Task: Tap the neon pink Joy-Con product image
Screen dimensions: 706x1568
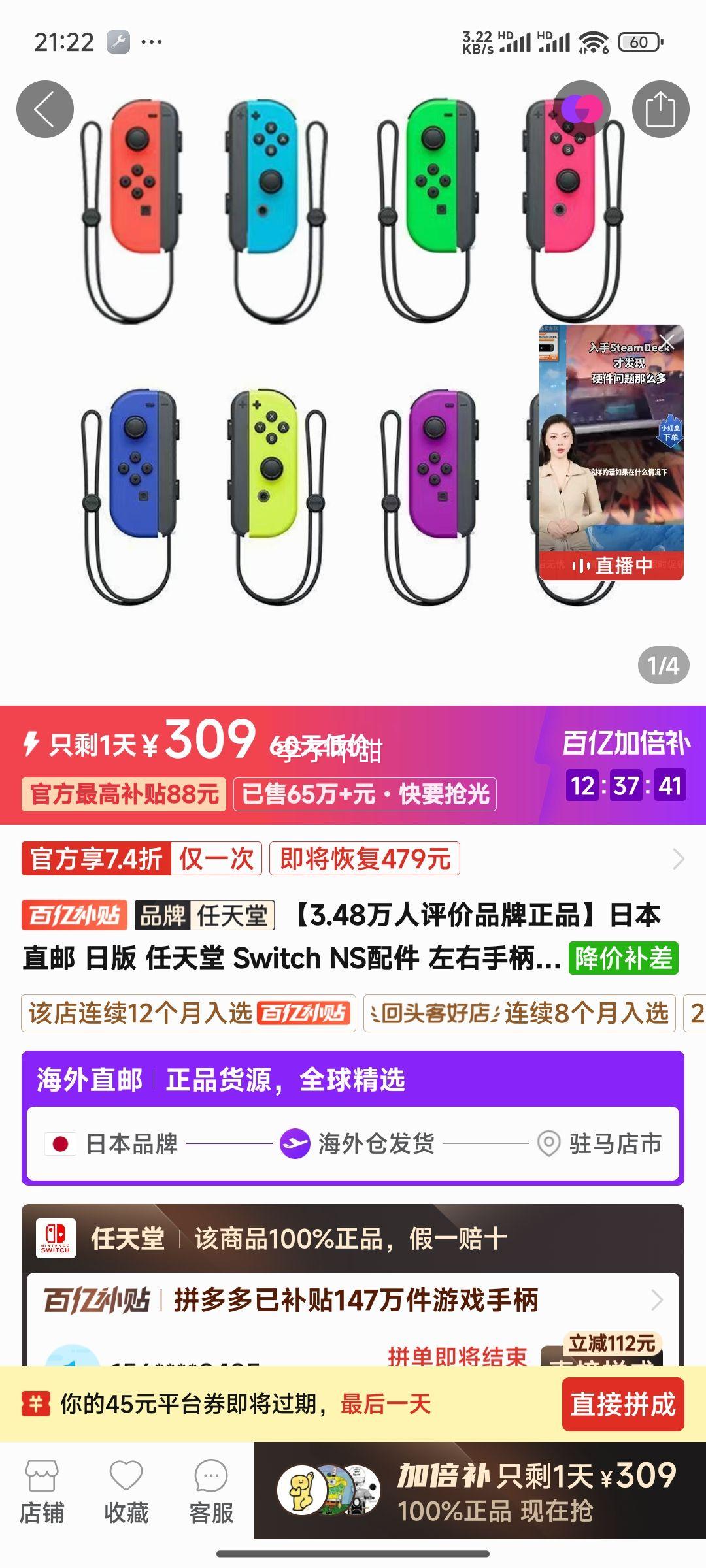Action: click(567, 183)
